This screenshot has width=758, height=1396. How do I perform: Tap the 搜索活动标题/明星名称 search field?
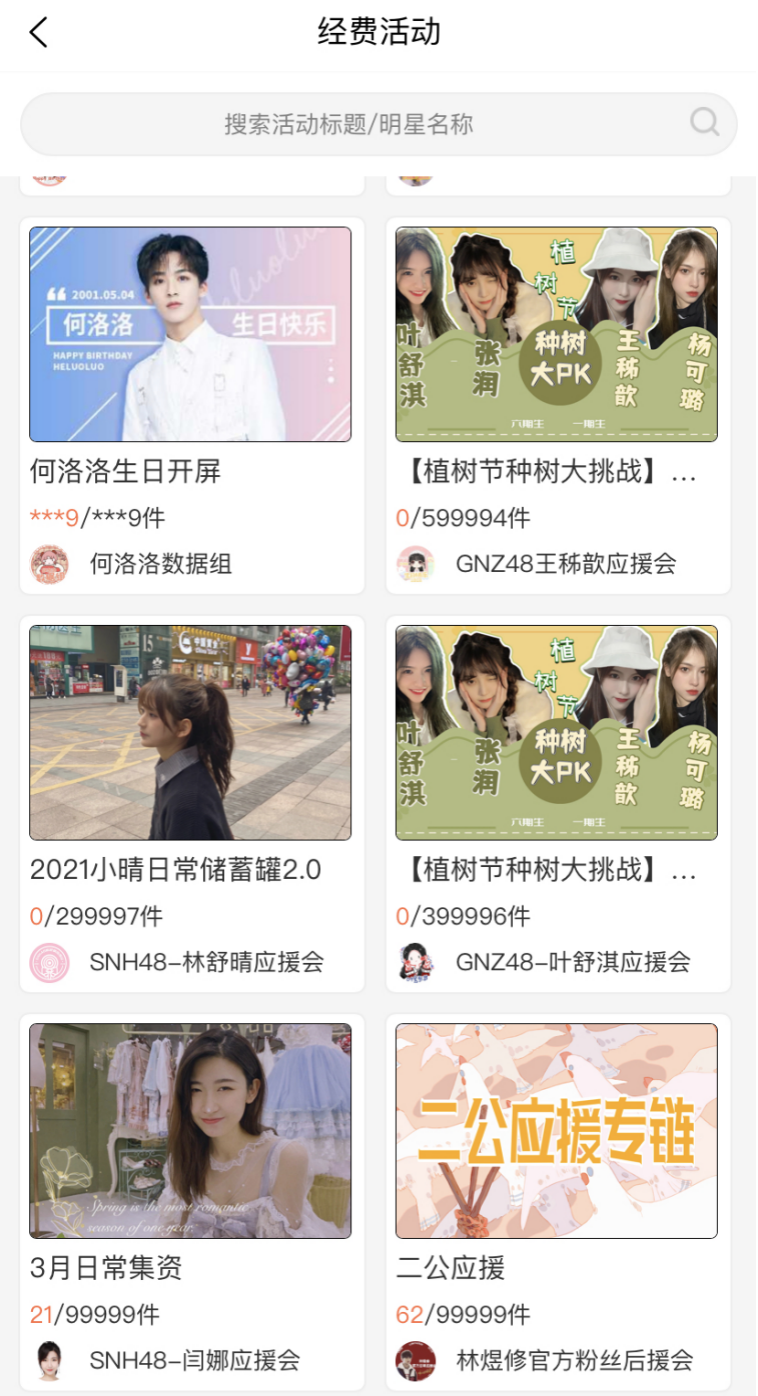[348, 124]
